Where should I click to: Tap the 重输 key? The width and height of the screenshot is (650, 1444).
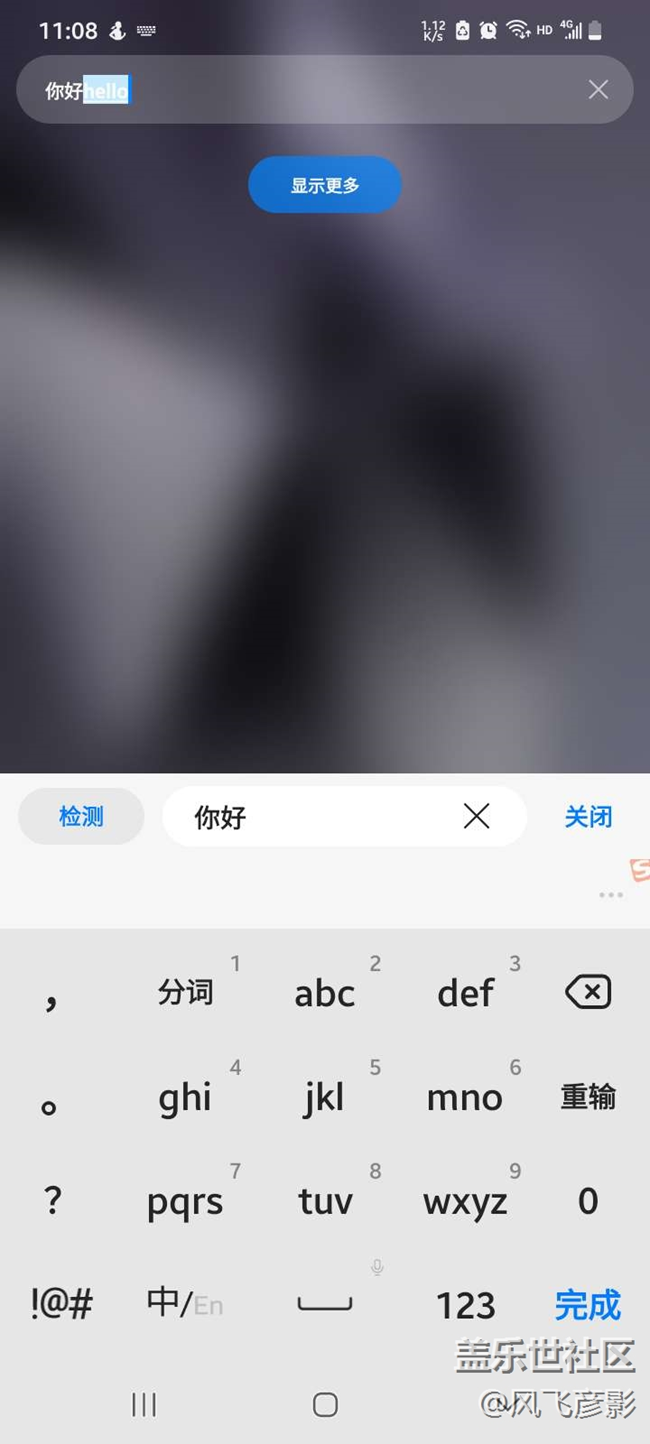click(588, 1097)
